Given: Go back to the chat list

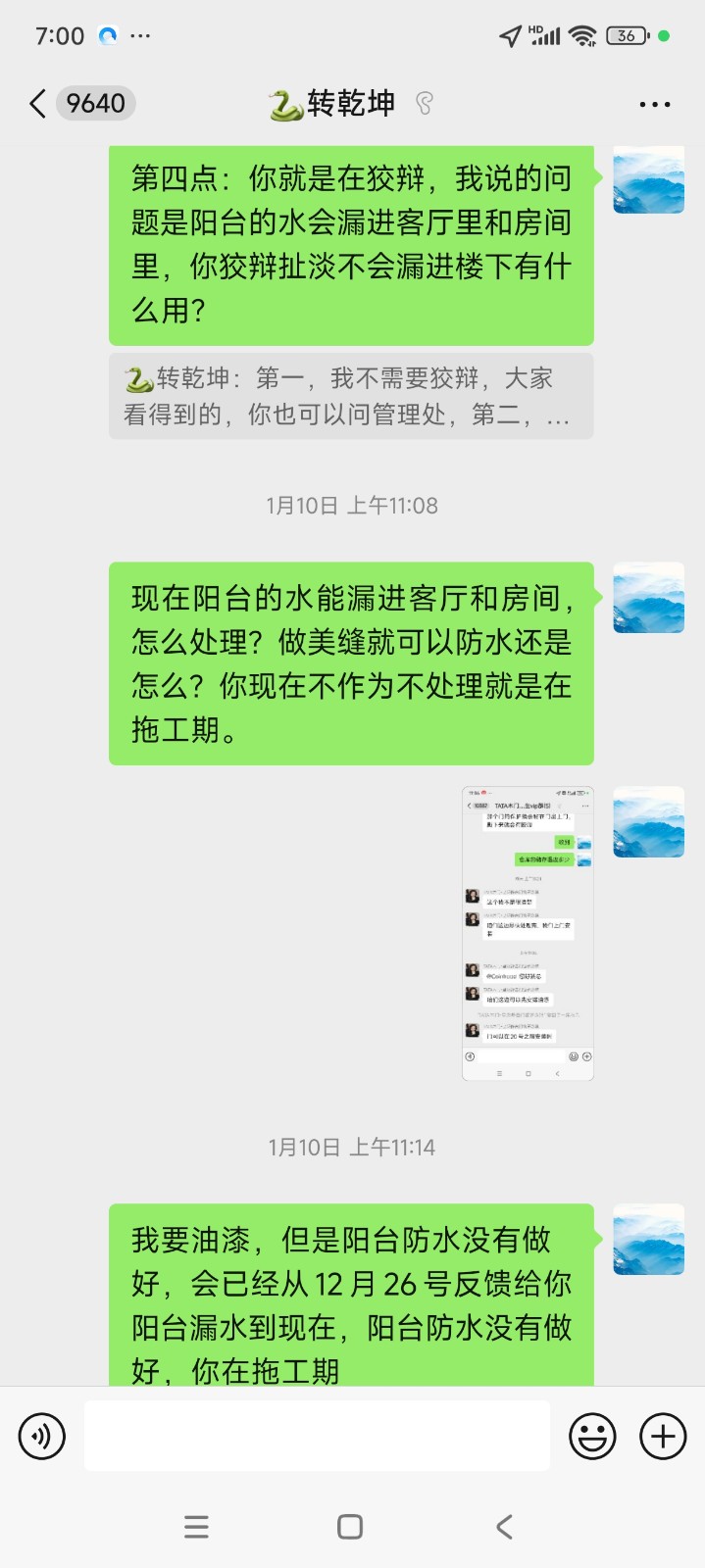Looking at the screenshot, I should pyautogui.click(x=39, y=103).
